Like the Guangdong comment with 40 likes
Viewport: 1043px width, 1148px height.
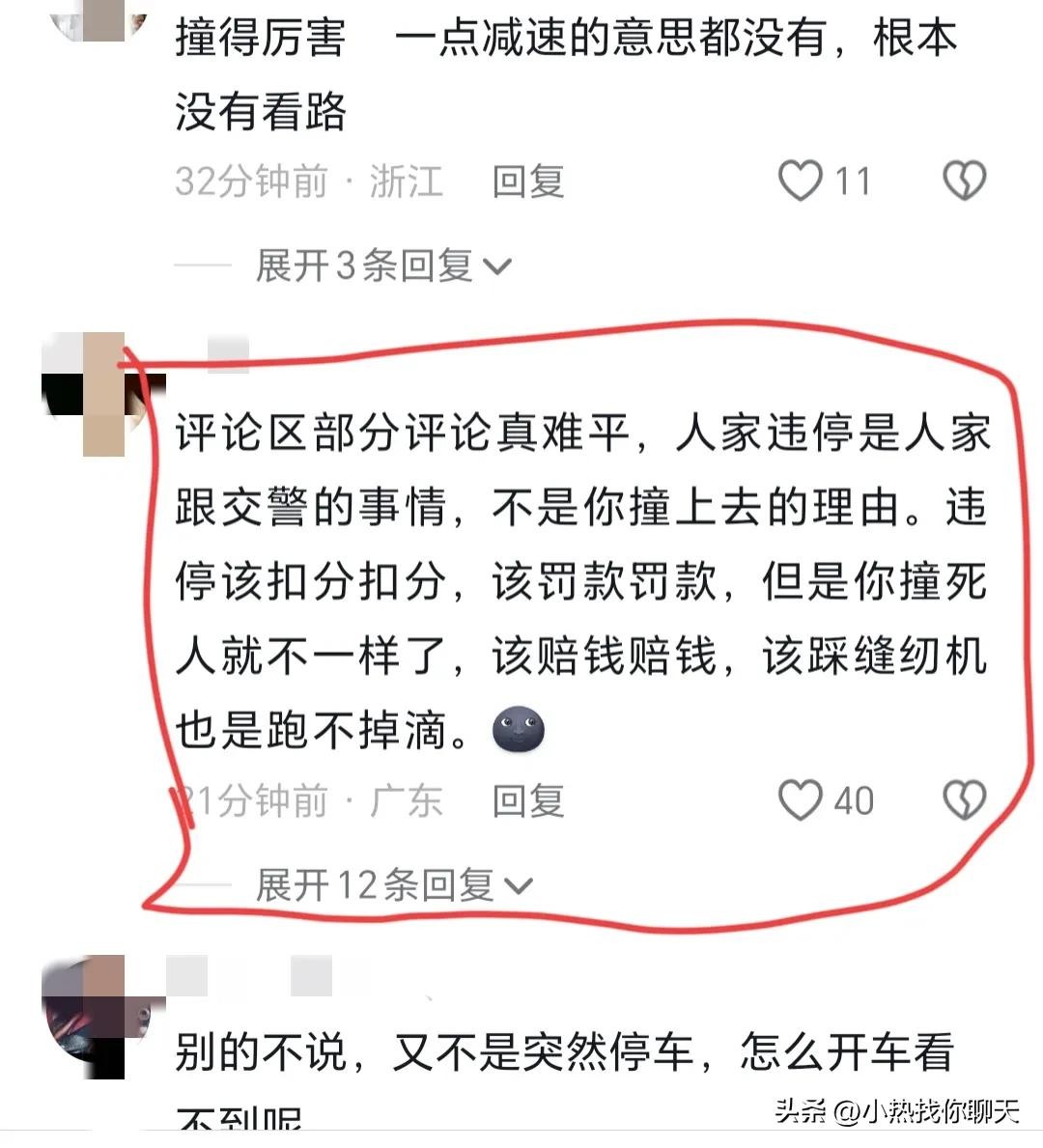click(801, 800)
